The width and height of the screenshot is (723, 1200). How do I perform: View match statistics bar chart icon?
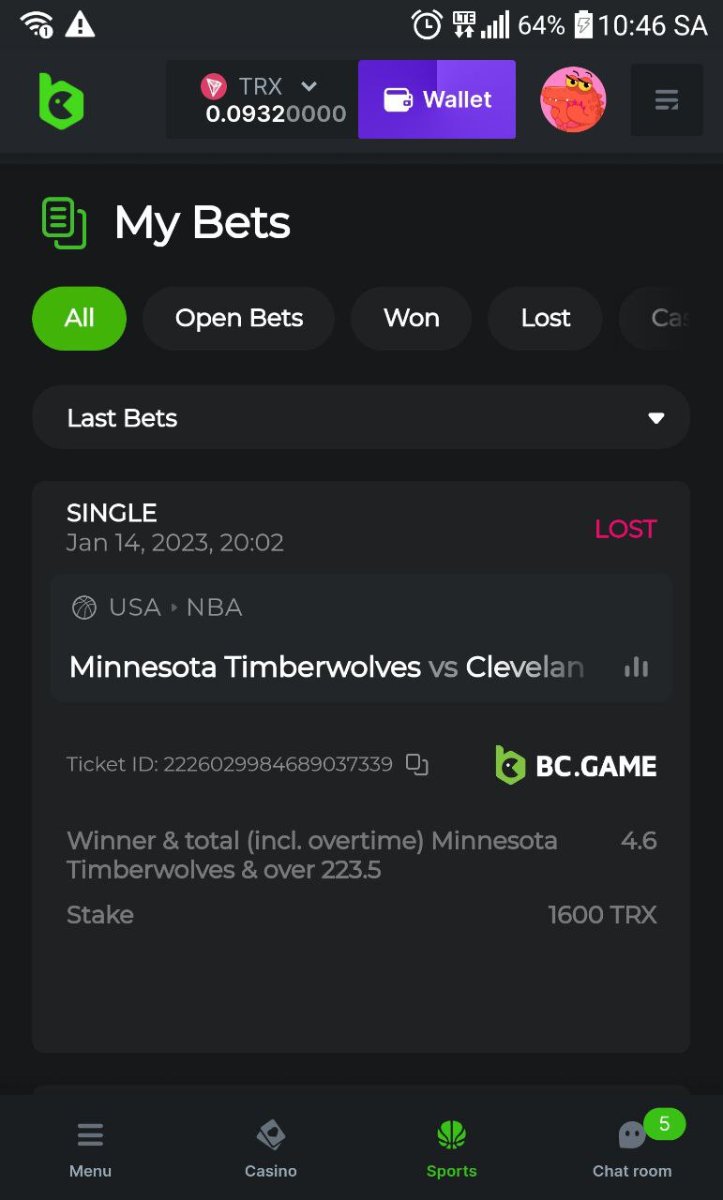[636, 667]
